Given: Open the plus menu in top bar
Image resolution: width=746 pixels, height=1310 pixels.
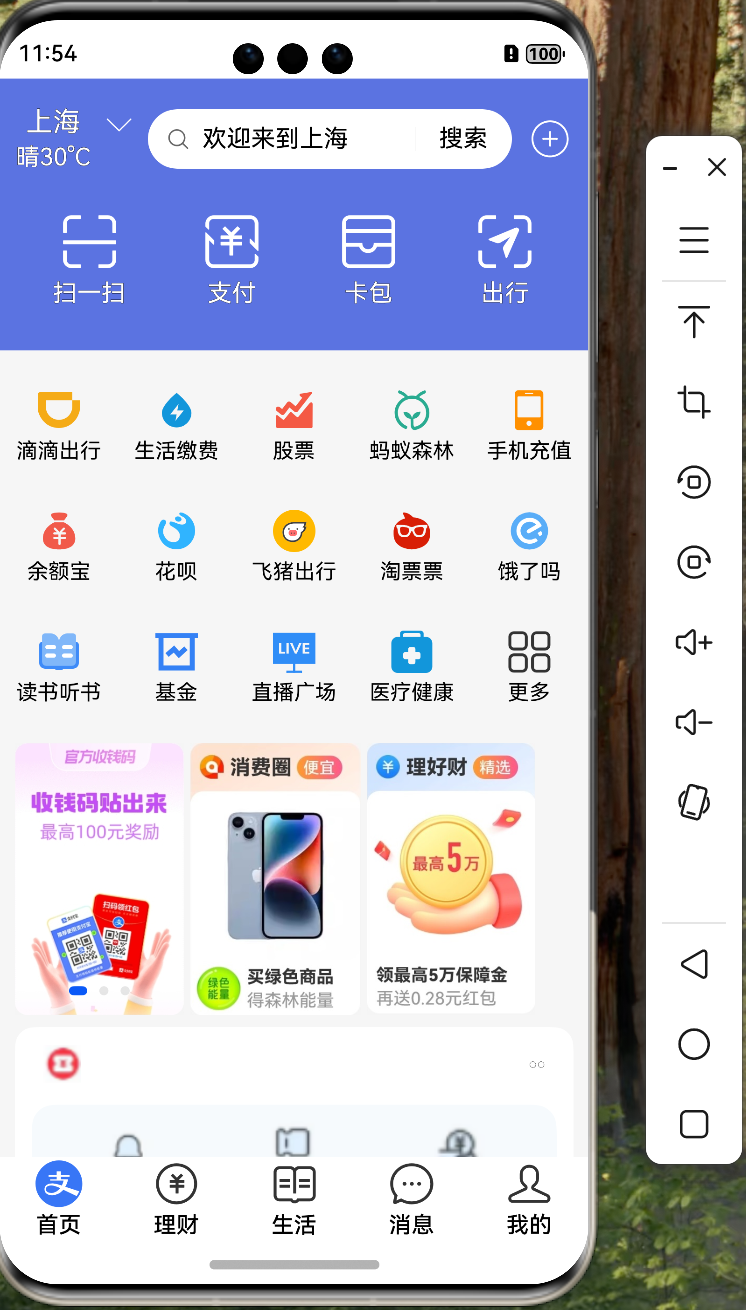Looking at the screenshot, I should [549, 139].
